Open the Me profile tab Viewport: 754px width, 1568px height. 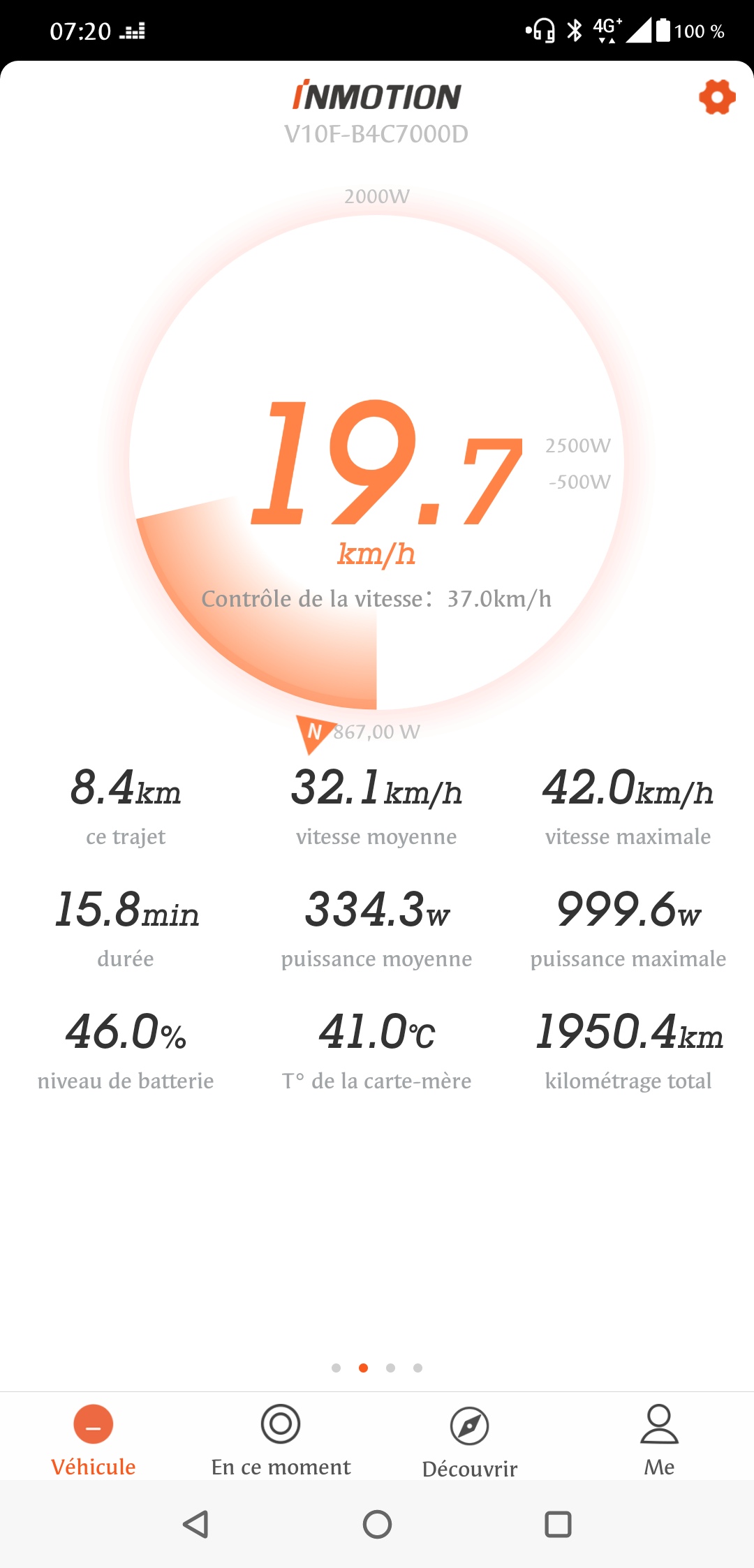pos(659,1440)
